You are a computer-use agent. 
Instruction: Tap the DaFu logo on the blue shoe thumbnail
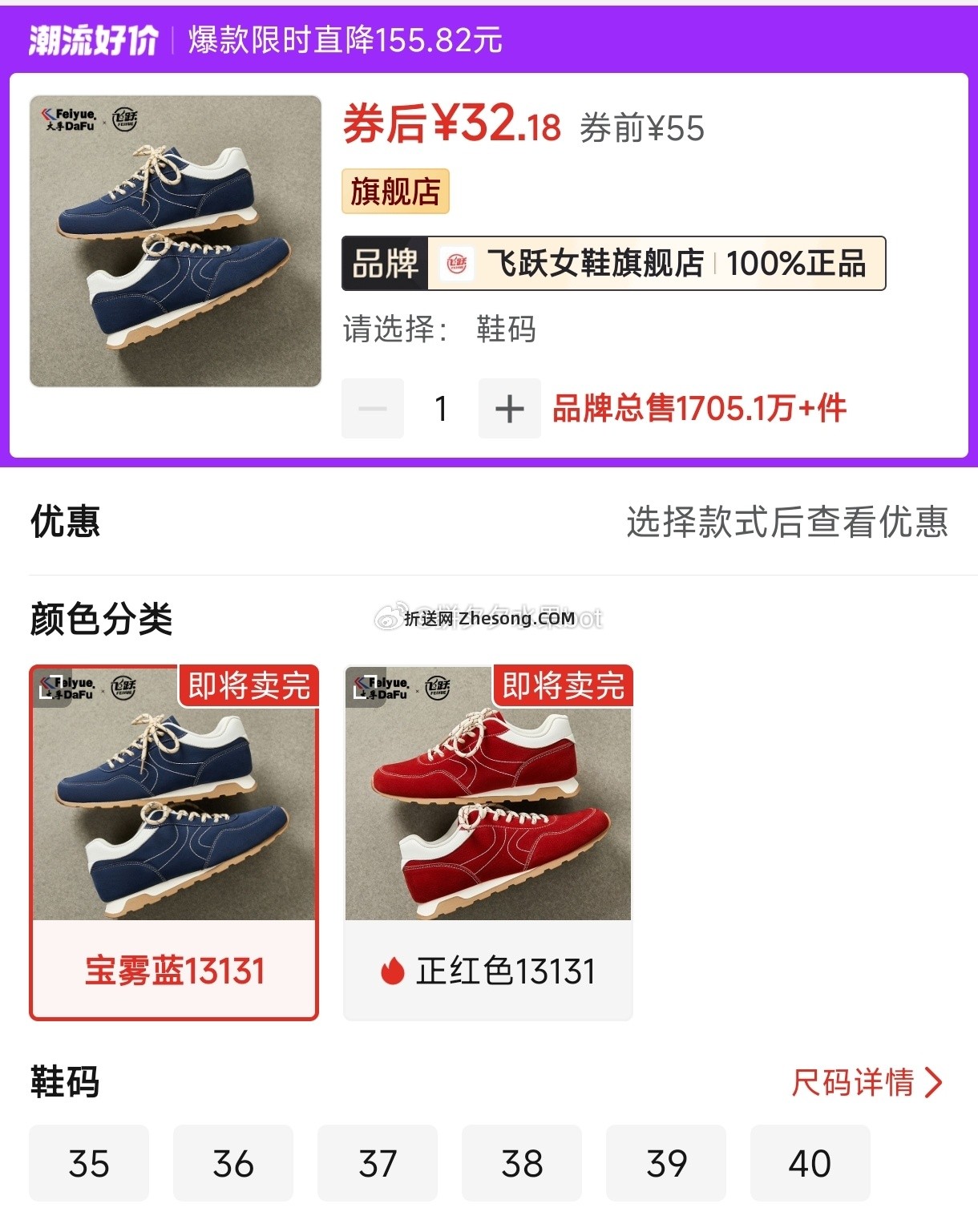(68, 687)
